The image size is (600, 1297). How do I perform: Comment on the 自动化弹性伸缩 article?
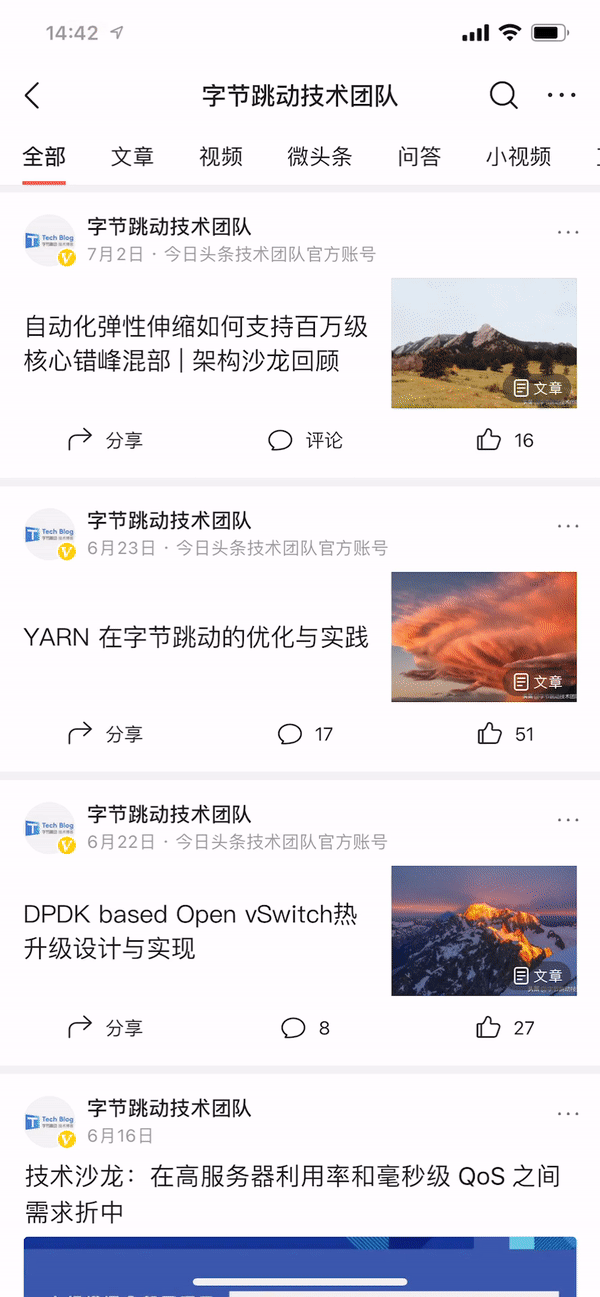click(305, 440)
